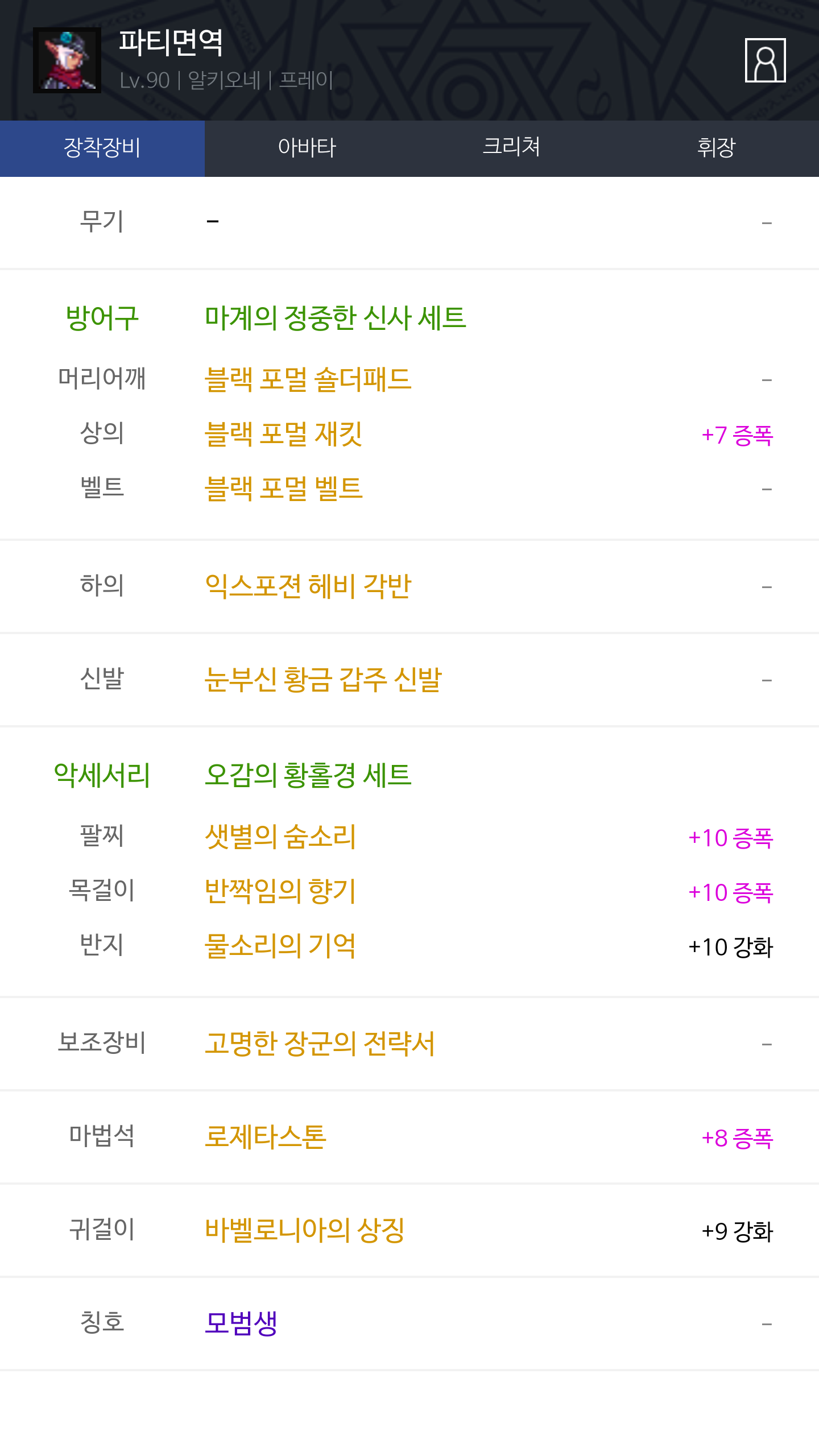Screen dimensions: 819x1456
Task: Open 블랙 포멀 숄더패드 item
Action: pyautogui.click(x=308, y=379)
